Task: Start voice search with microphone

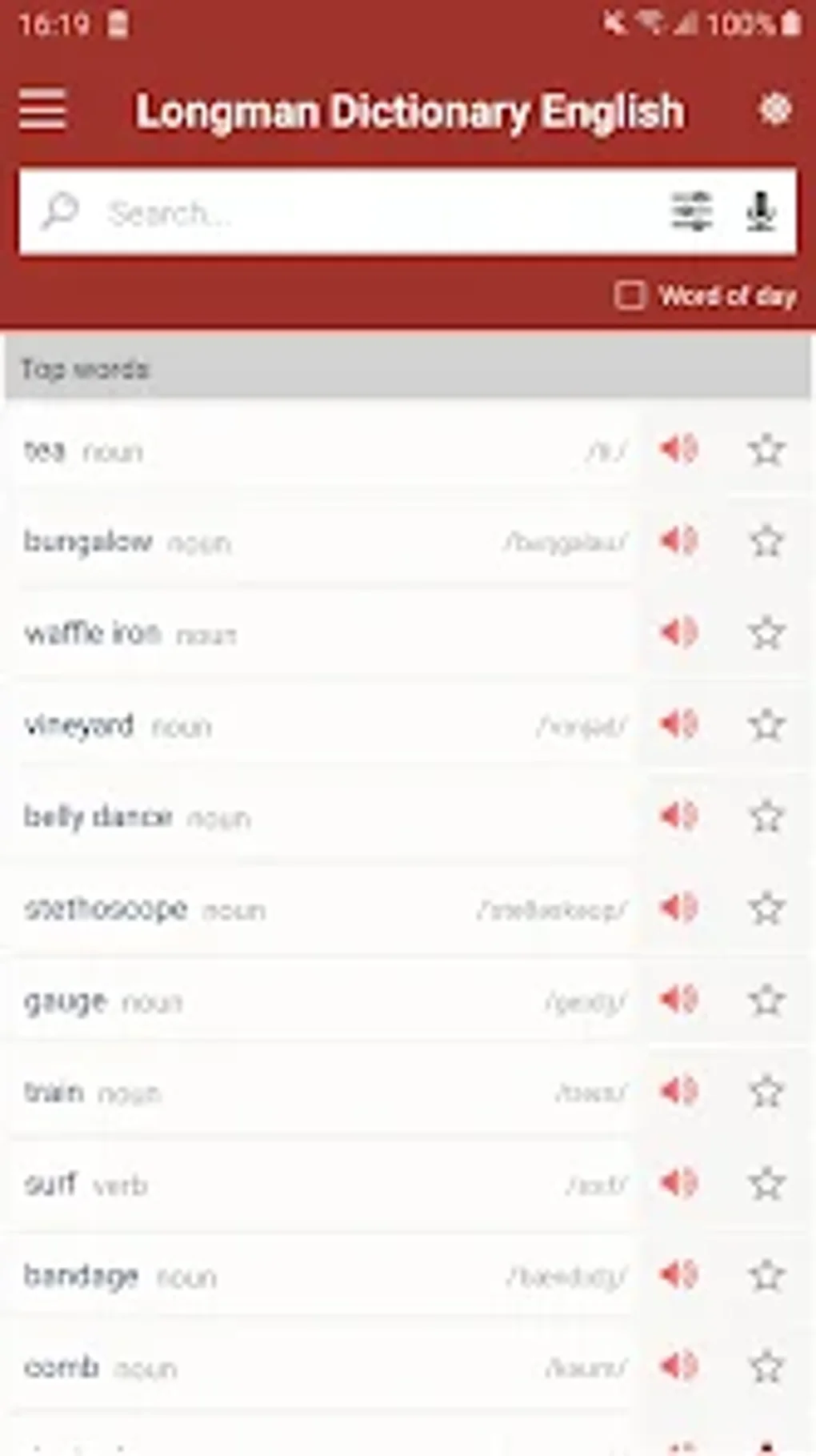Action: 760,212
